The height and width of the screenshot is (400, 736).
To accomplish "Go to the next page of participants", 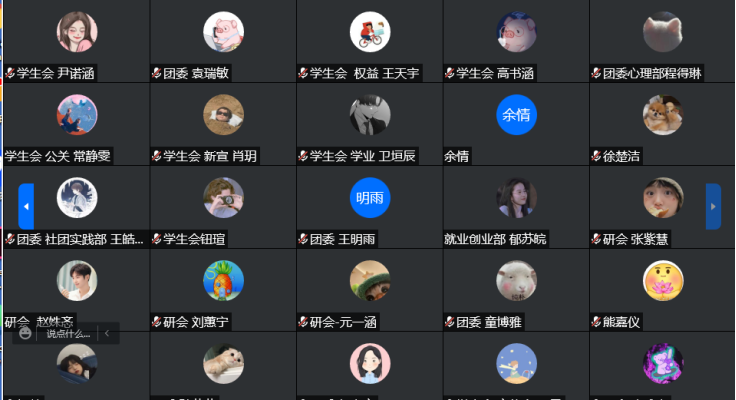I will tap(713, 206).
